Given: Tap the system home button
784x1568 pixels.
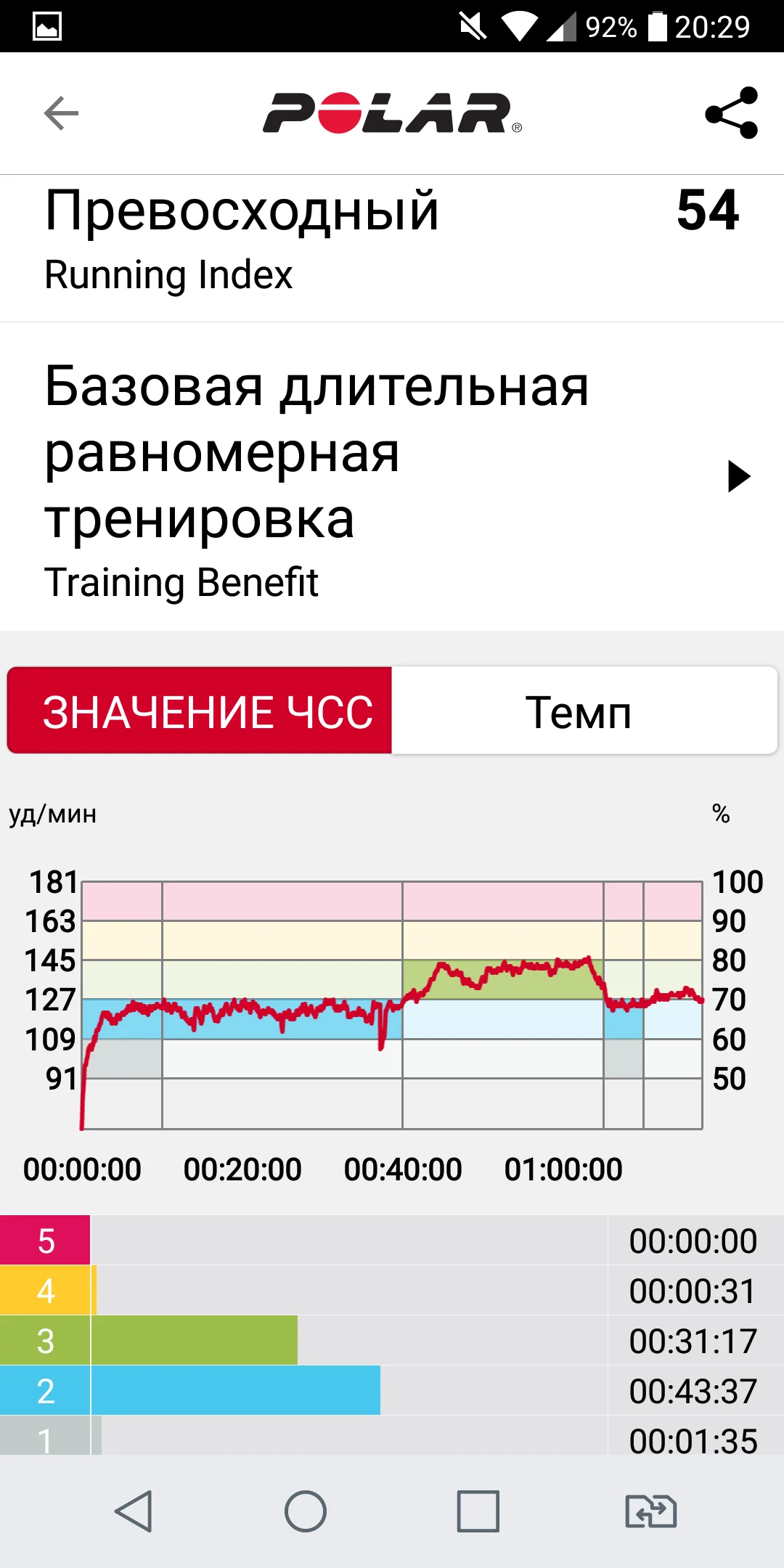Looking at the screenshot, I should [x=306, y=1512].
